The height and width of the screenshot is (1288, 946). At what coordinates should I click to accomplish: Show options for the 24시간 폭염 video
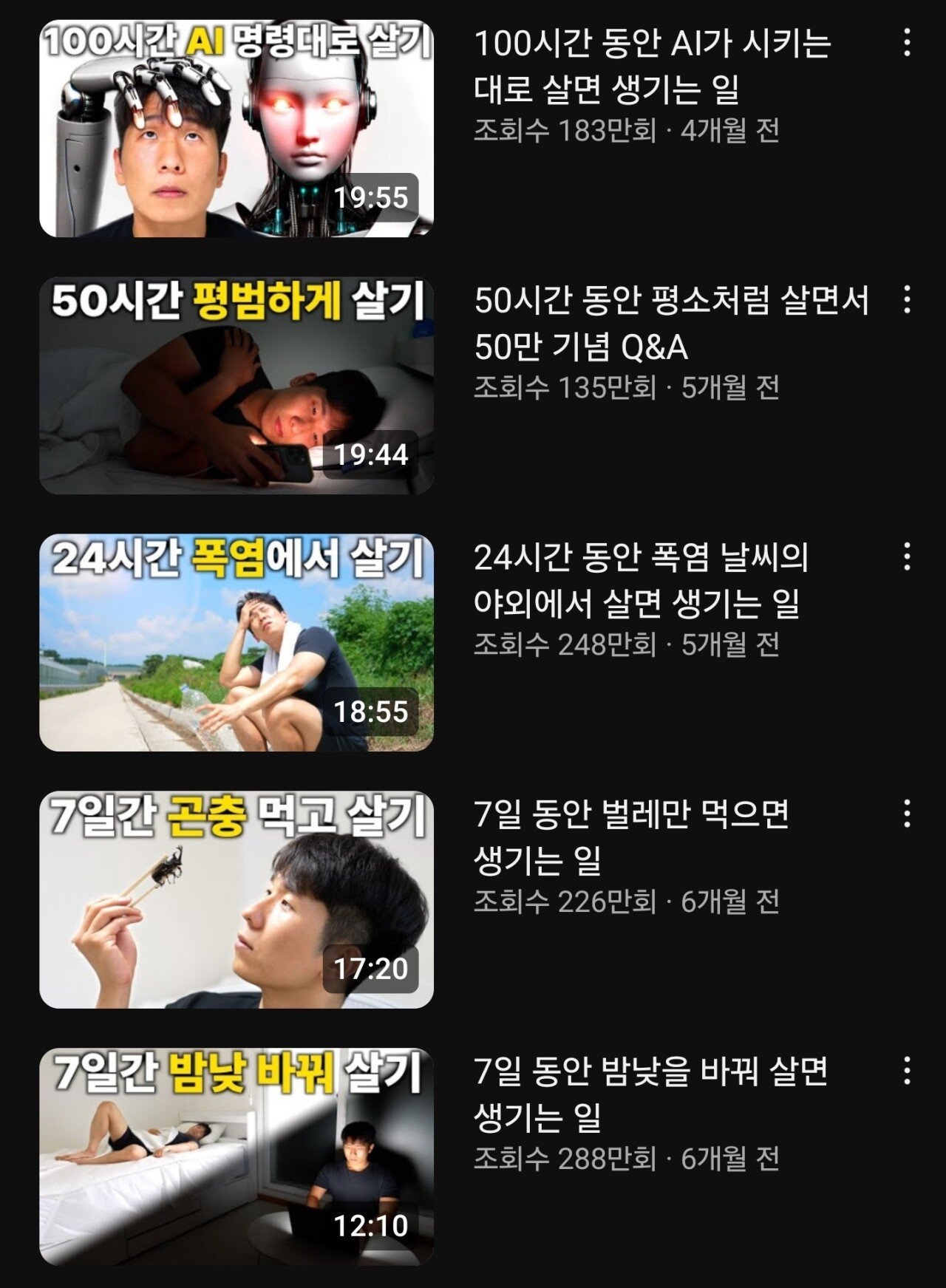coord(907,556)
